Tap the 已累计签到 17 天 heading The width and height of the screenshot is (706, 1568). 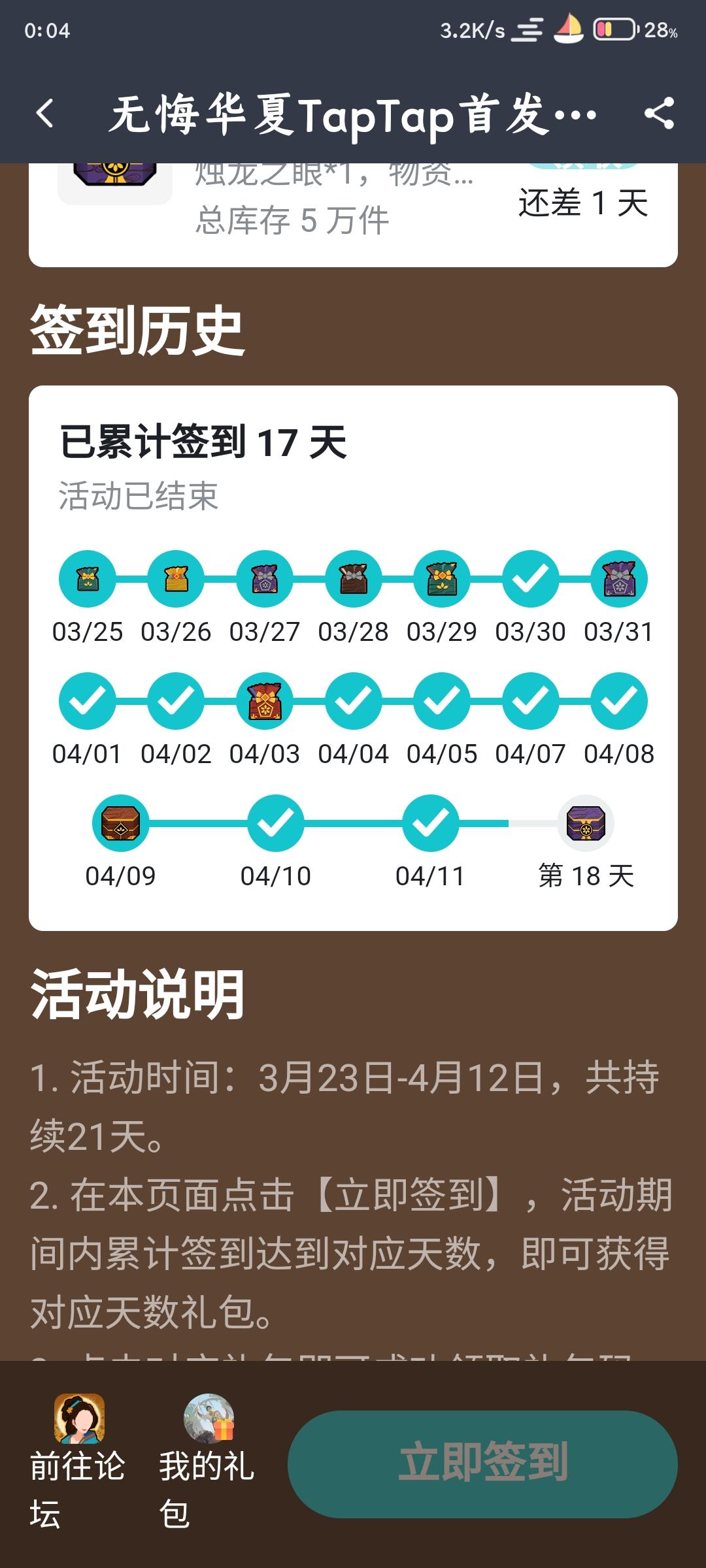point(203,442)
